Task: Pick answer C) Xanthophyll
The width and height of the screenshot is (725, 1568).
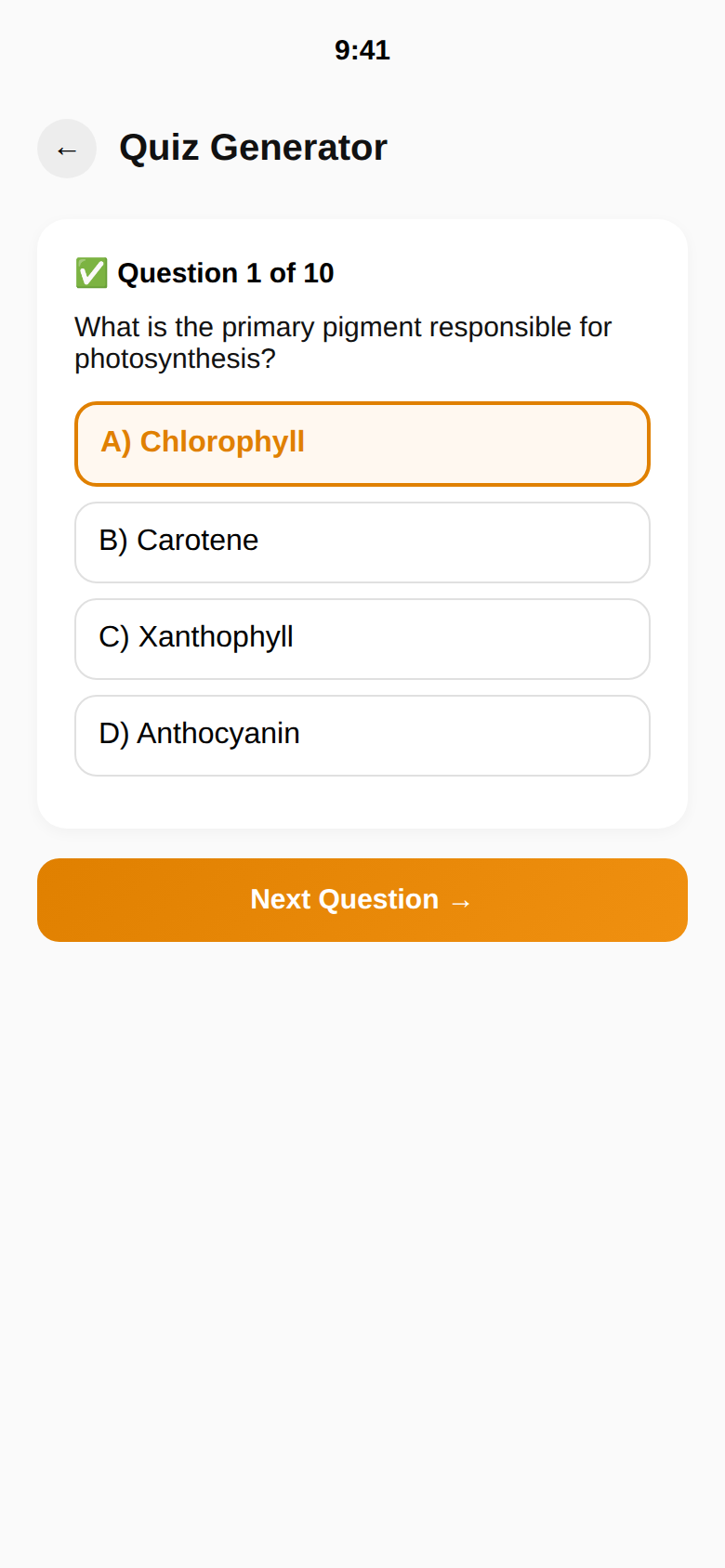Action: [x=362, y=638]
